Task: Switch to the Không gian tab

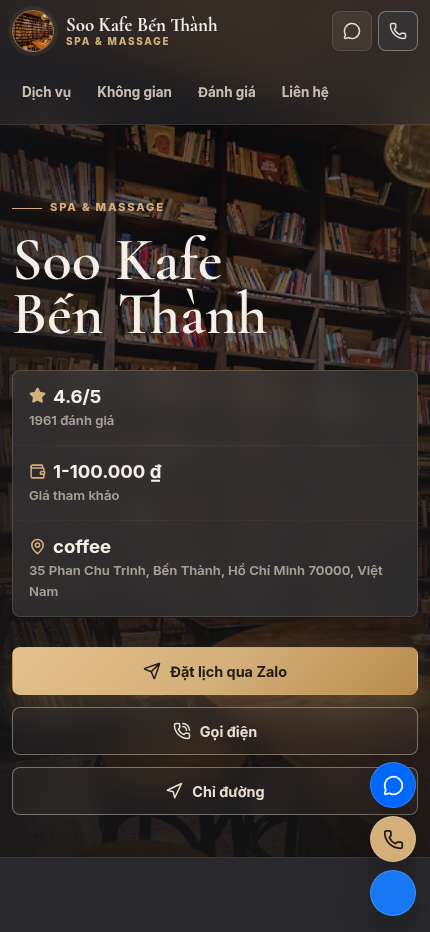Action: 134,92
